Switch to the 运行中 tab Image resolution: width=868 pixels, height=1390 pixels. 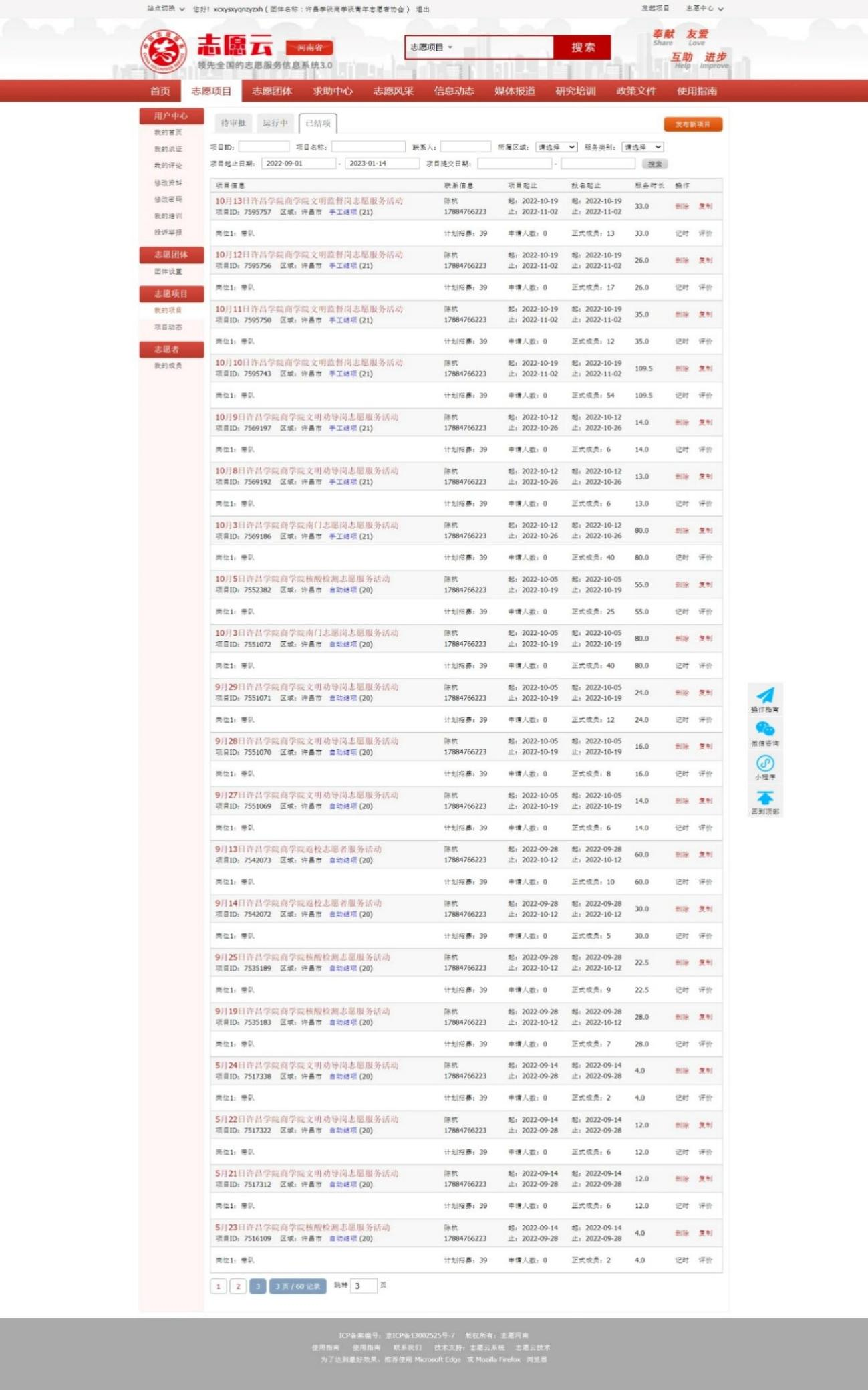point(275,123)
